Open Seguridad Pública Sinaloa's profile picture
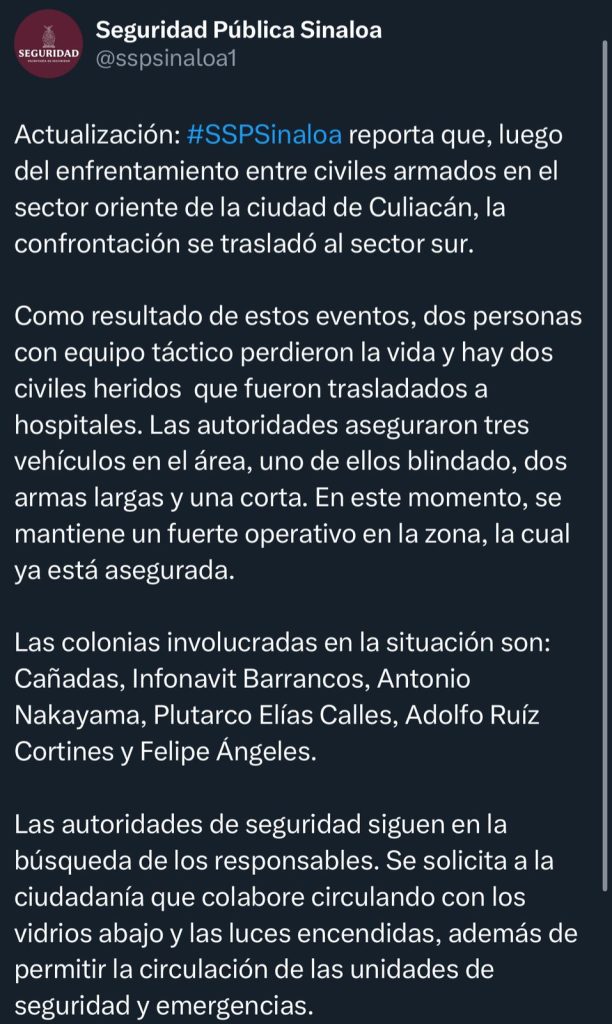The image size is (612, 1024). click(49, 45)
